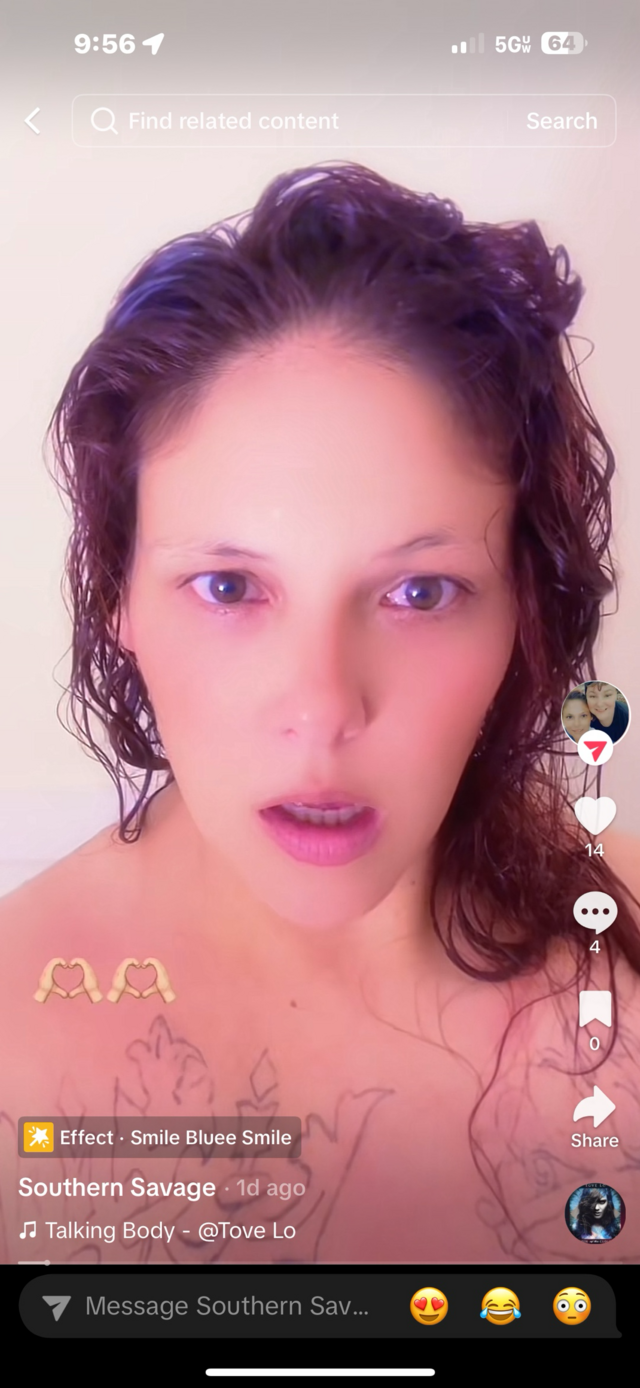Open the creator's profile picture
640x1388 pixels.
tap(595, 714)
